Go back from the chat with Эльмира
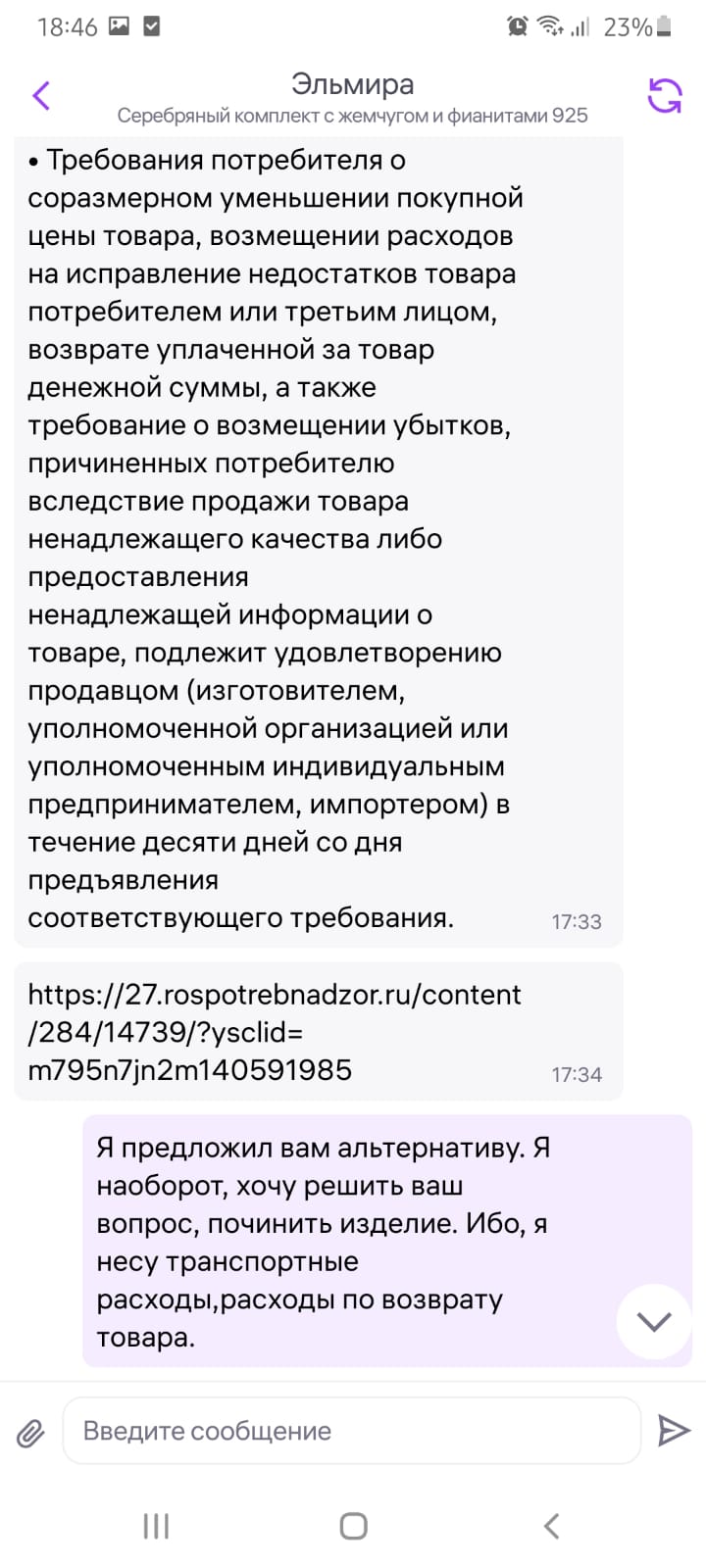706x1568 pixels. (41, 95)
